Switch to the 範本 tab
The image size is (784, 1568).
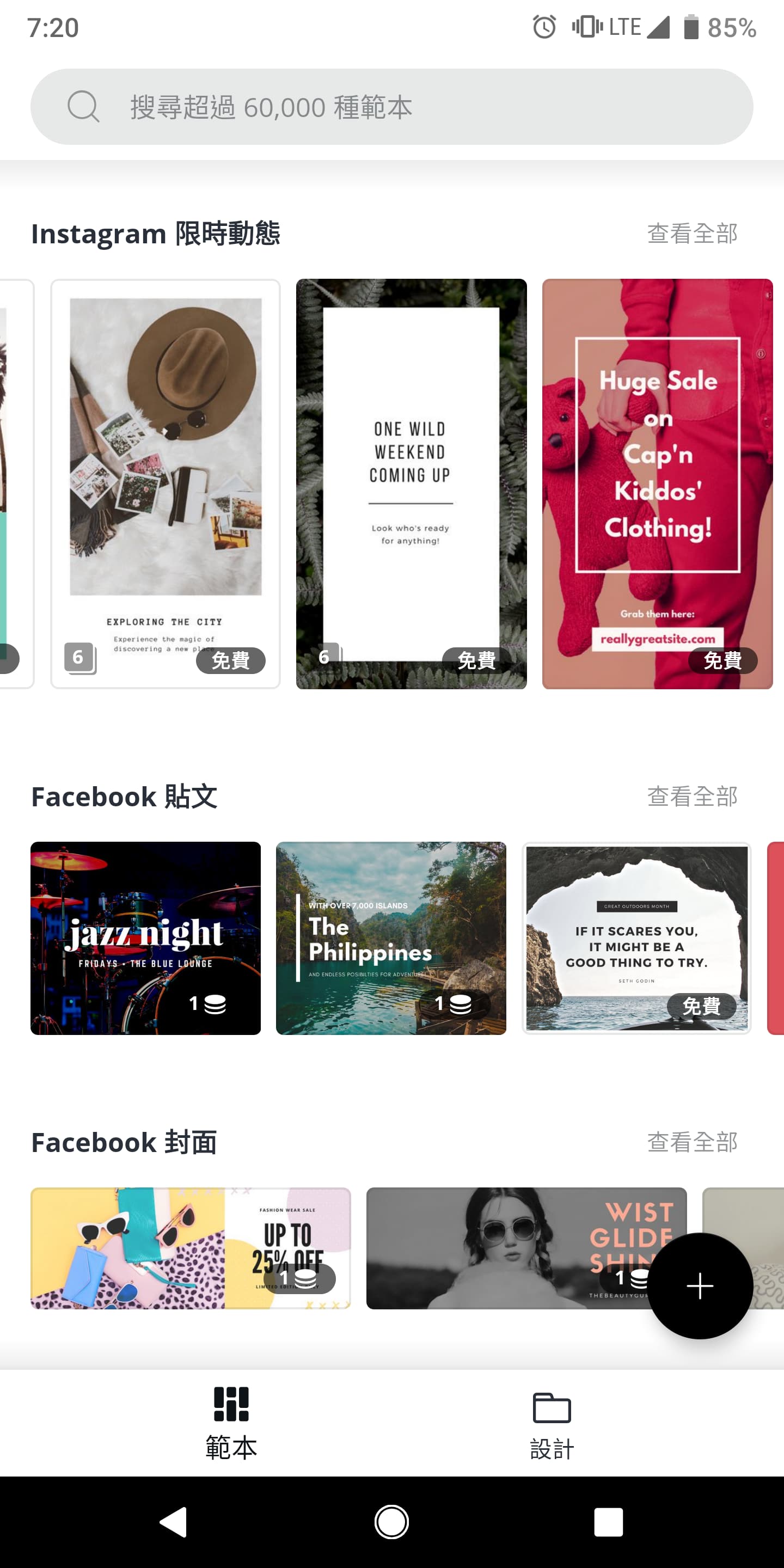coord(231,1423)
